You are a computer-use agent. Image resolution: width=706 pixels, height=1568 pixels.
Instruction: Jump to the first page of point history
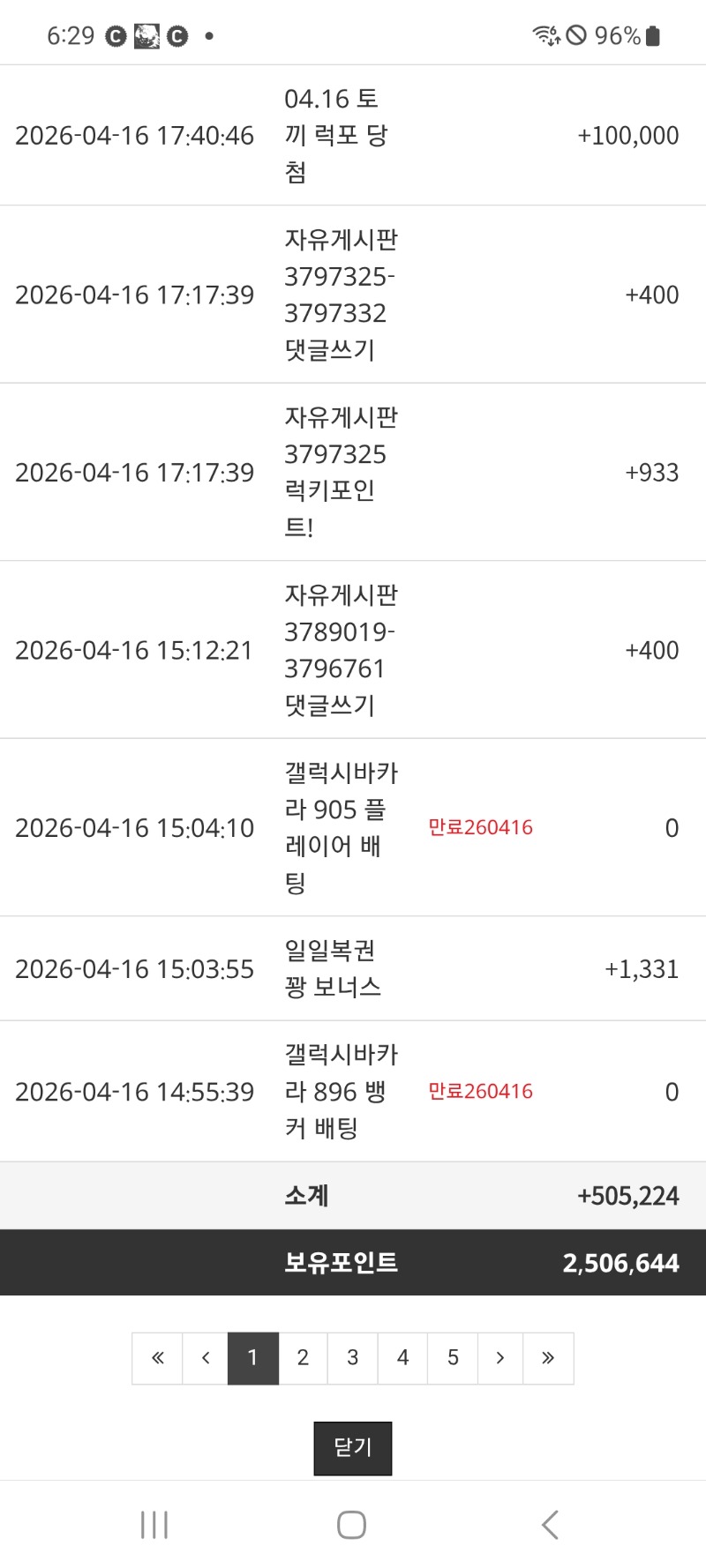click(157, 1358)
